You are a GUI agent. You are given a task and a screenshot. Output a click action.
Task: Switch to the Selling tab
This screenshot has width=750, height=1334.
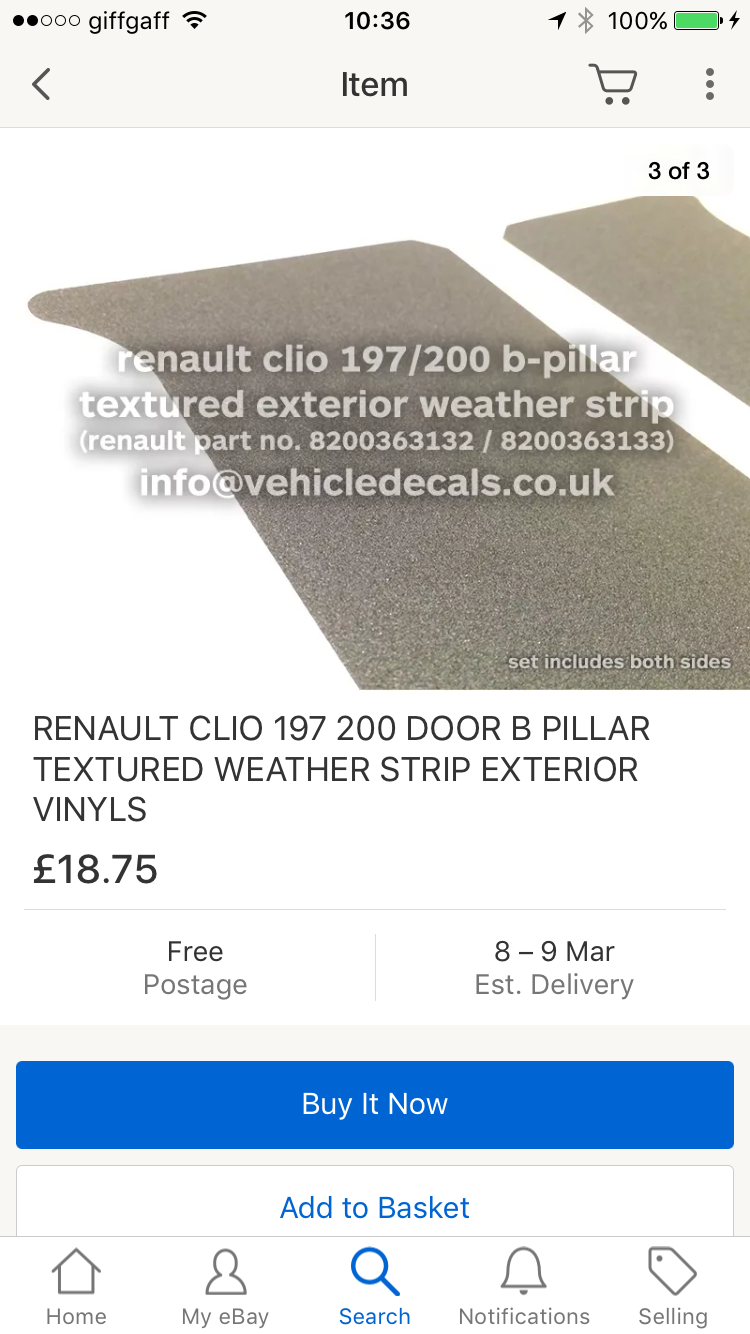point(673,1288)
